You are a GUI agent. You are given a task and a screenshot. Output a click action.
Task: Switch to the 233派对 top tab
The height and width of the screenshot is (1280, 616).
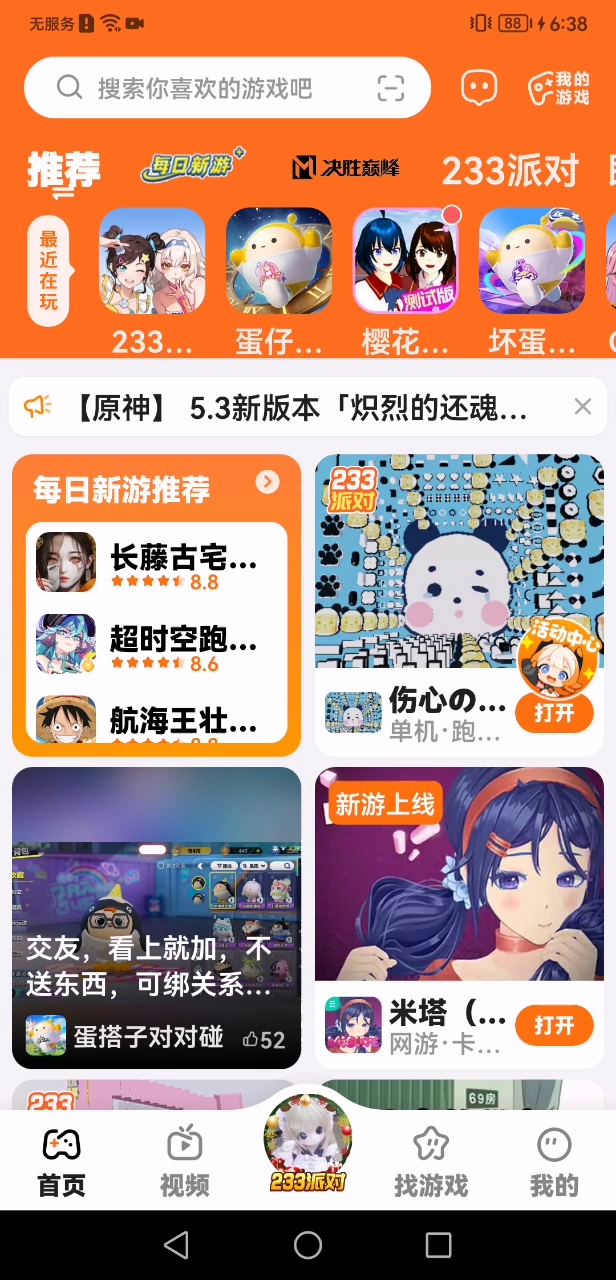click(510, 171)
